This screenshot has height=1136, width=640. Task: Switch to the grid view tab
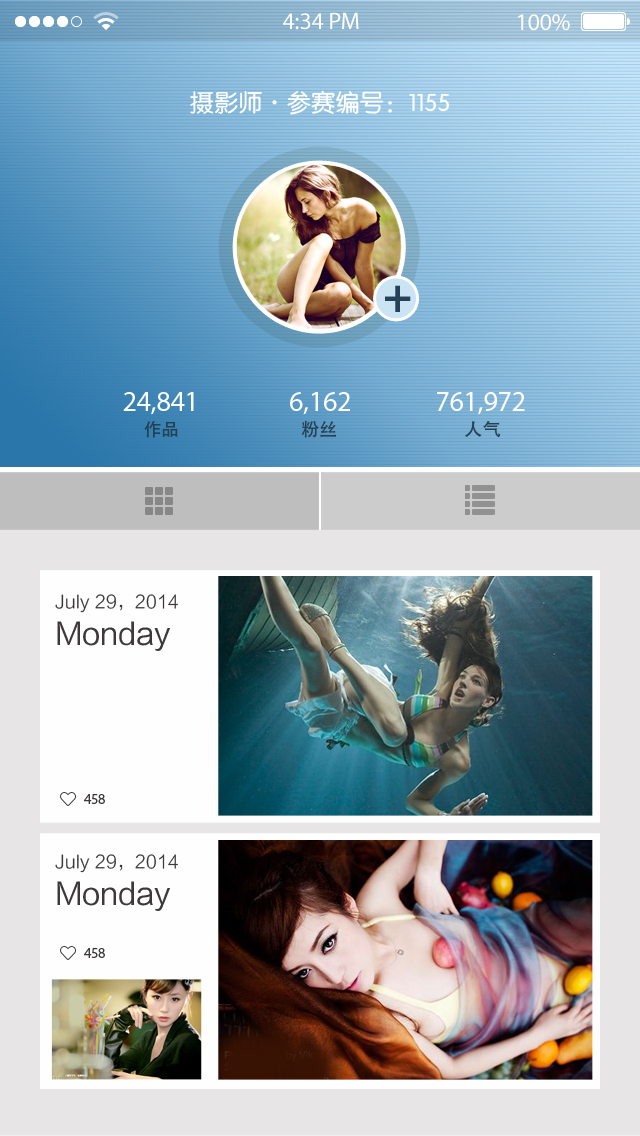pos(159,501)
